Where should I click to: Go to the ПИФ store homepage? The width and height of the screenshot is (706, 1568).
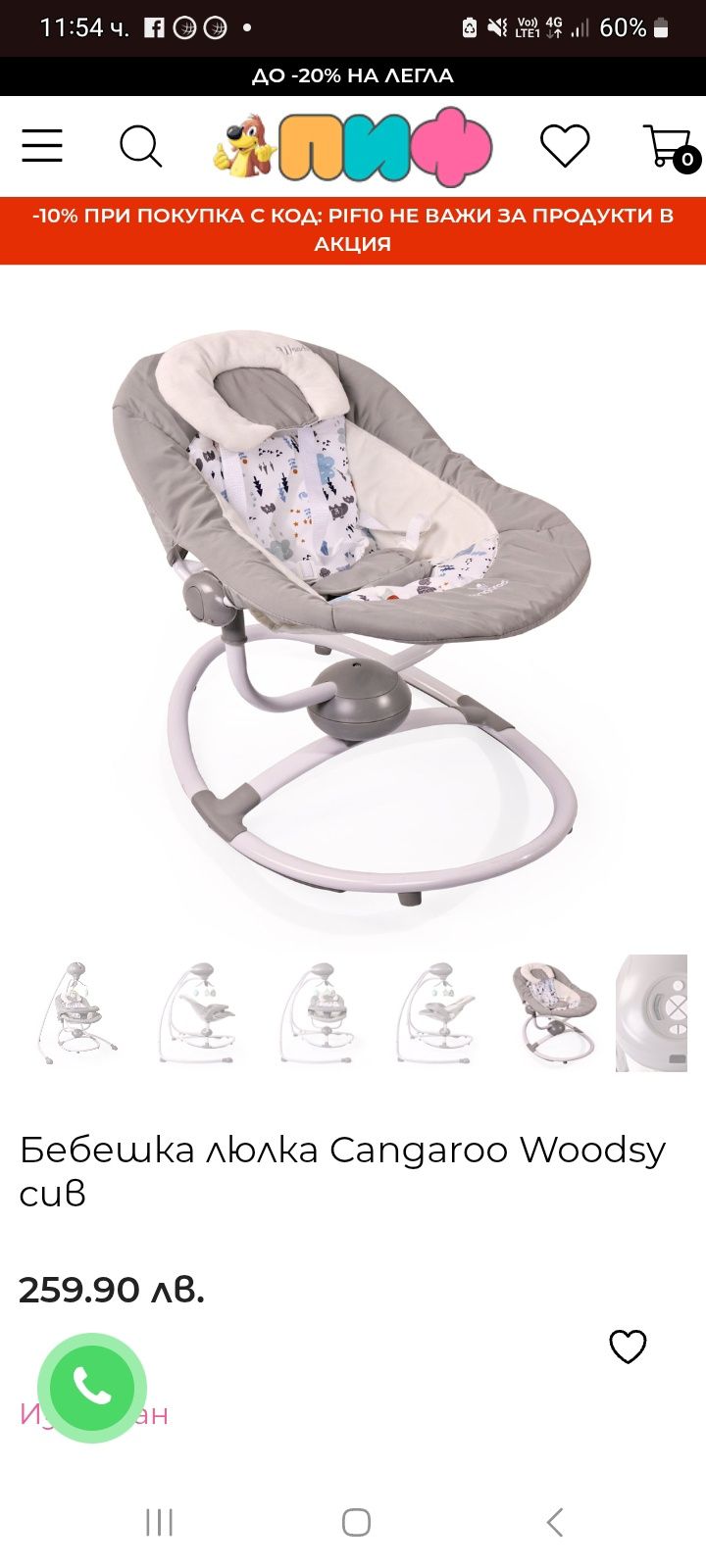(353, 147)
